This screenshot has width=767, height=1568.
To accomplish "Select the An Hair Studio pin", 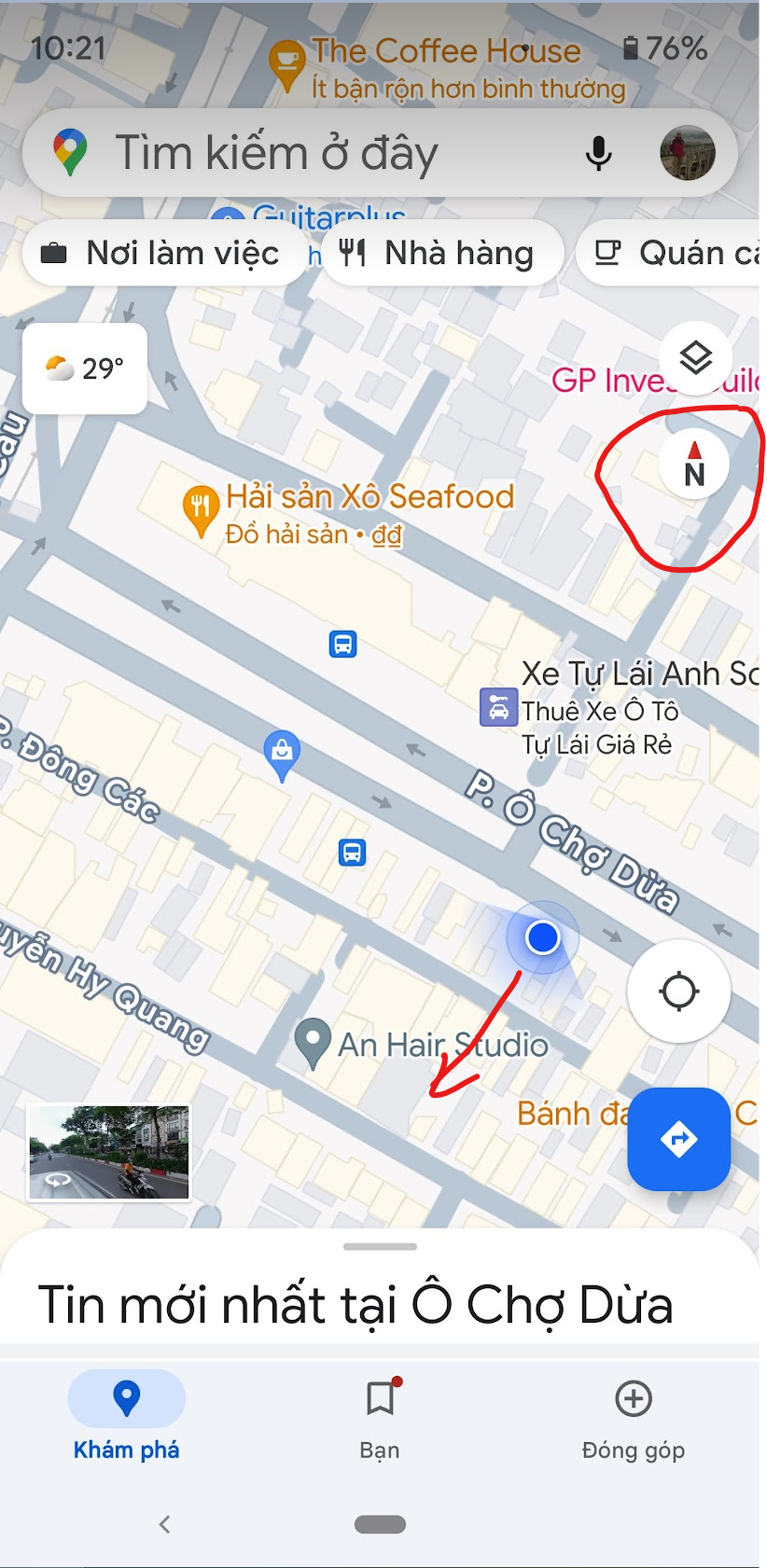I will (x=313, y=1042).
